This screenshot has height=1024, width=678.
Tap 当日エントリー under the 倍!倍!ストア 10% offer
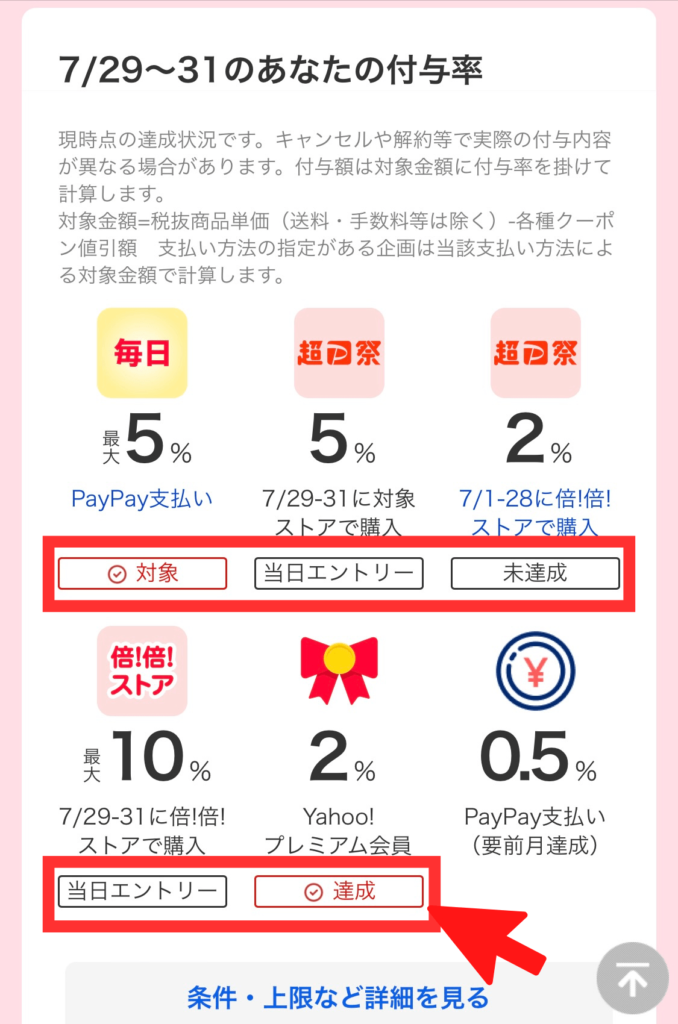143,890
